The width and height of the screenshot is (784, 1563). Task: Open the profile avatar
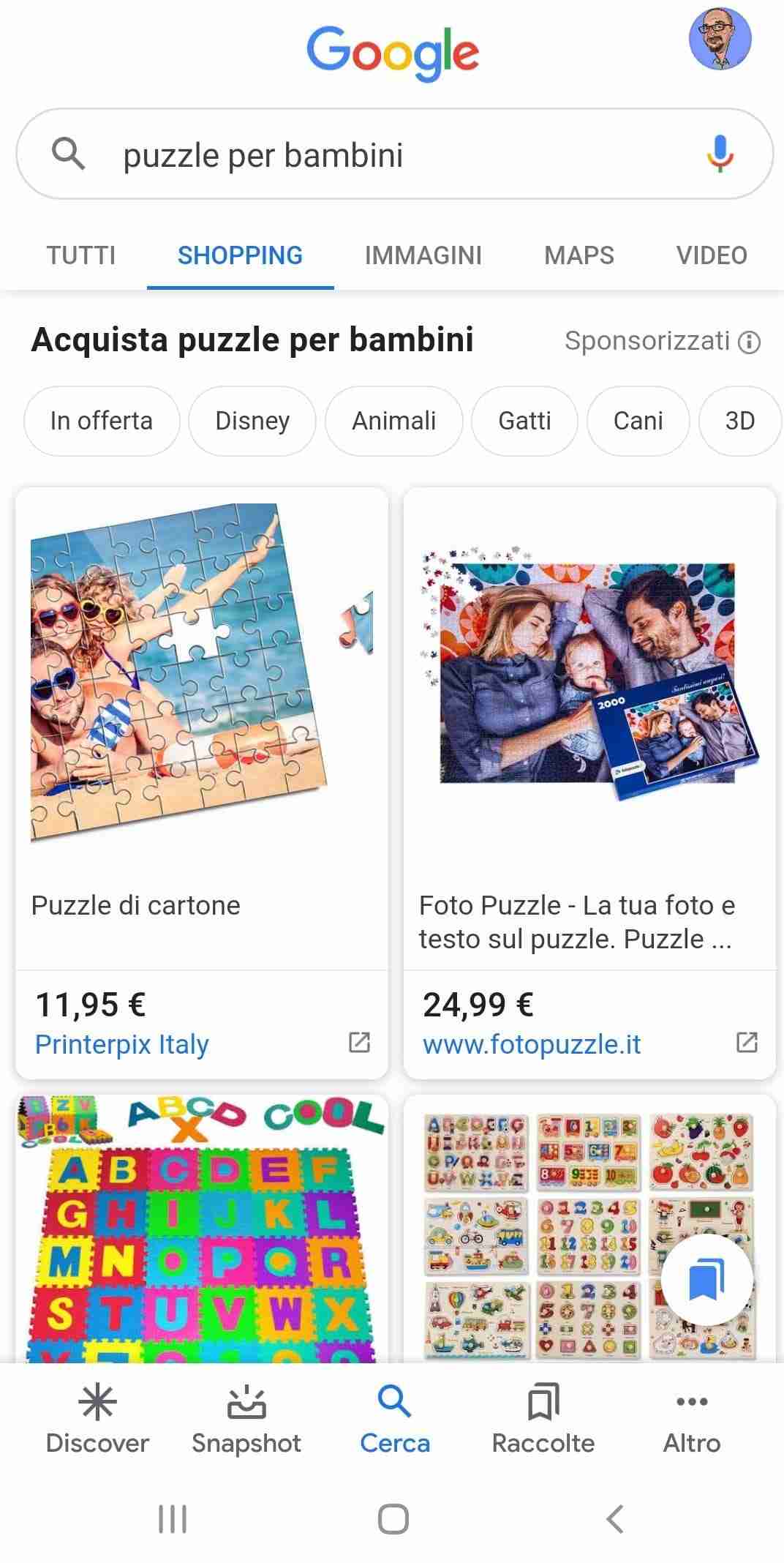pos(720,40)
